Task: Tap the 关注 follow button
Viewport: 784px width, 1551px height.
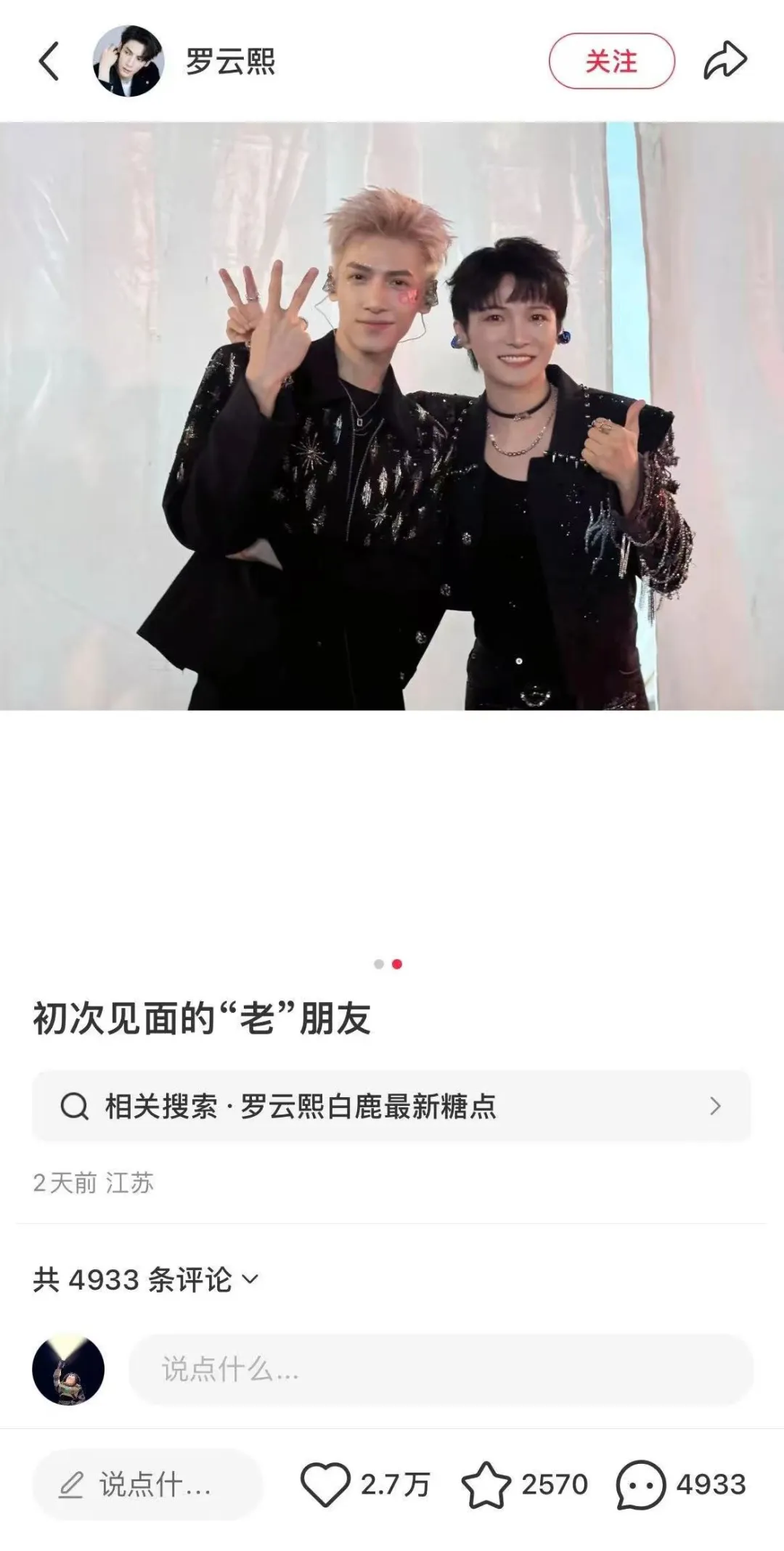Action: click(612, 60)
